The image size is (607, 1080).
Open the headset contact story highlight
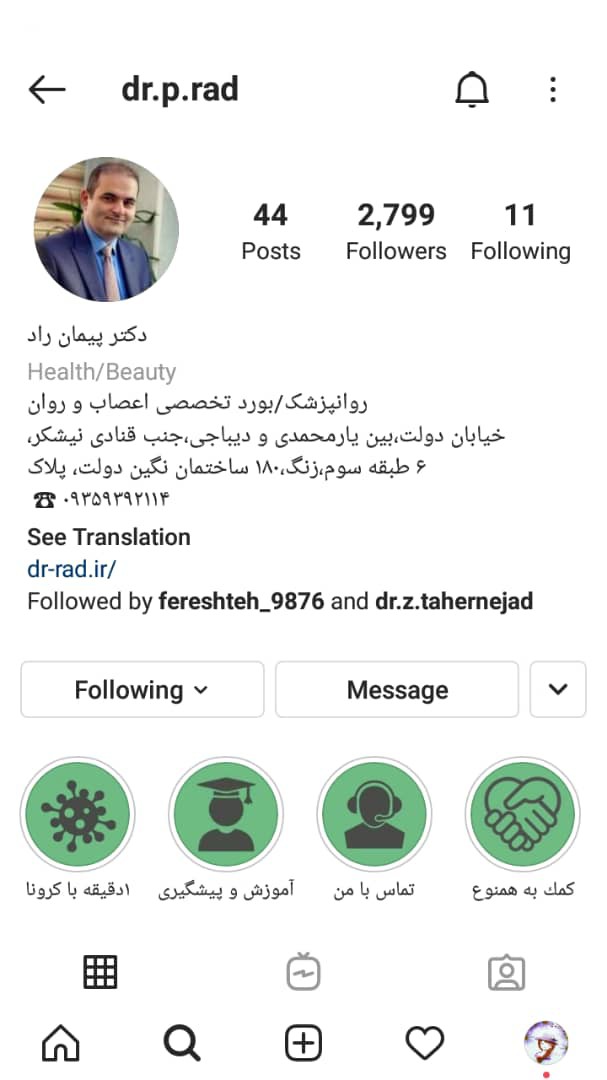[x=374, y=813]
